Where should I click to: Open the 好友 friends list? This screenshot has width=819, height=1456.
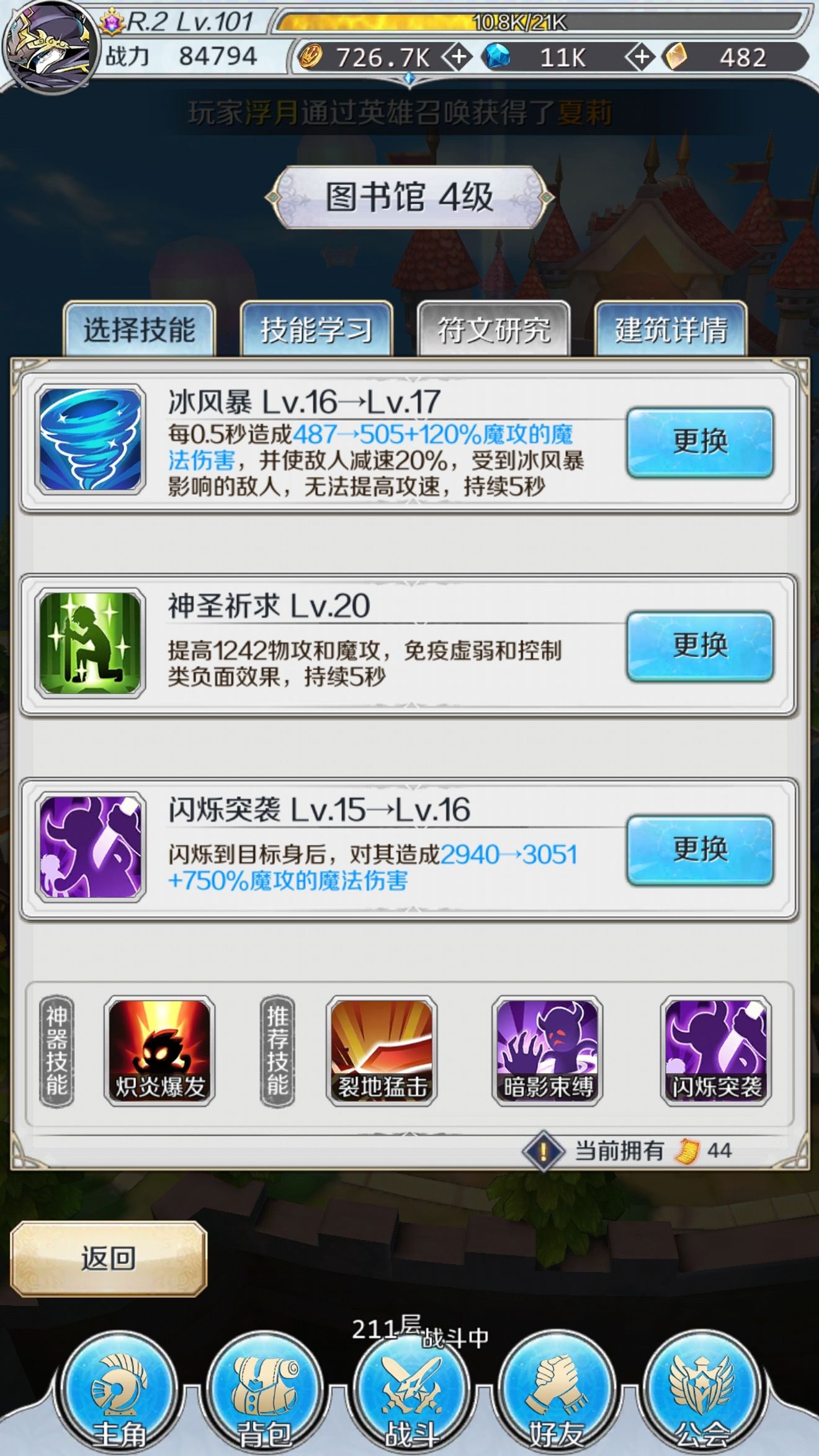coord(555,1396)
